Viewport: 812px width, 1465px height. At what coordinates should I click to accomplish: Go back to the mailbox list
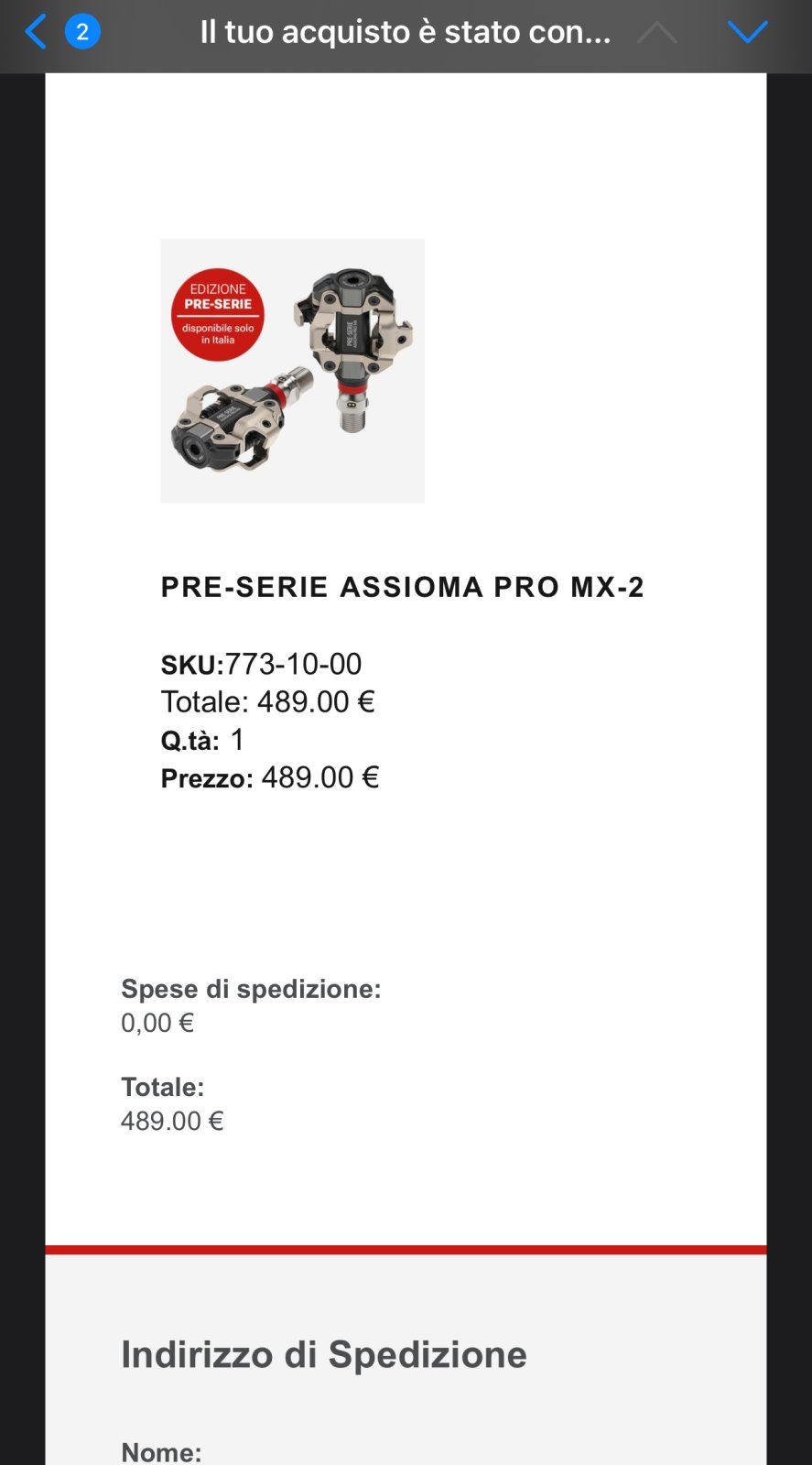37,32
